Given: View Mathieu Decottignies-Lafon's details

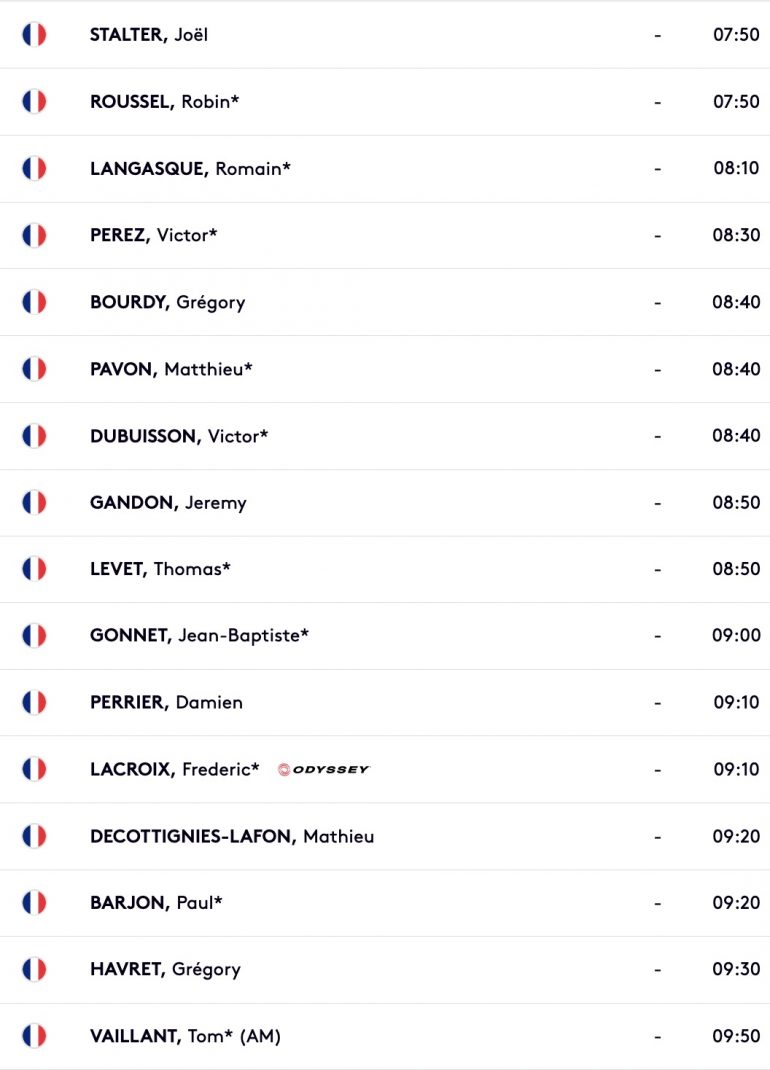Looking at the screenshot, I should tap(232, 836).
